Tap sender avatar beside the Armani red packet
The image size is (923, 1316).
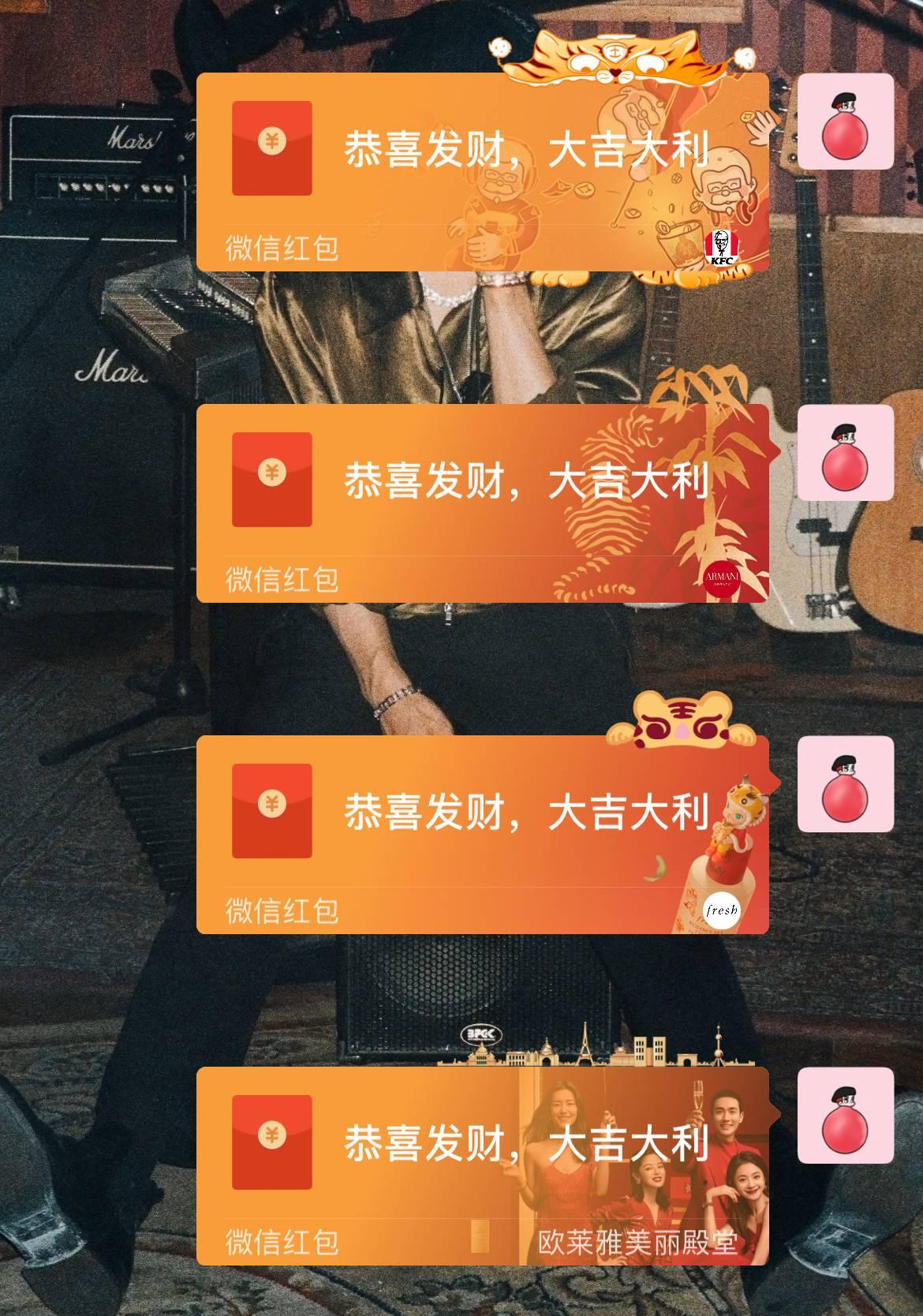[x=845, y=453]
